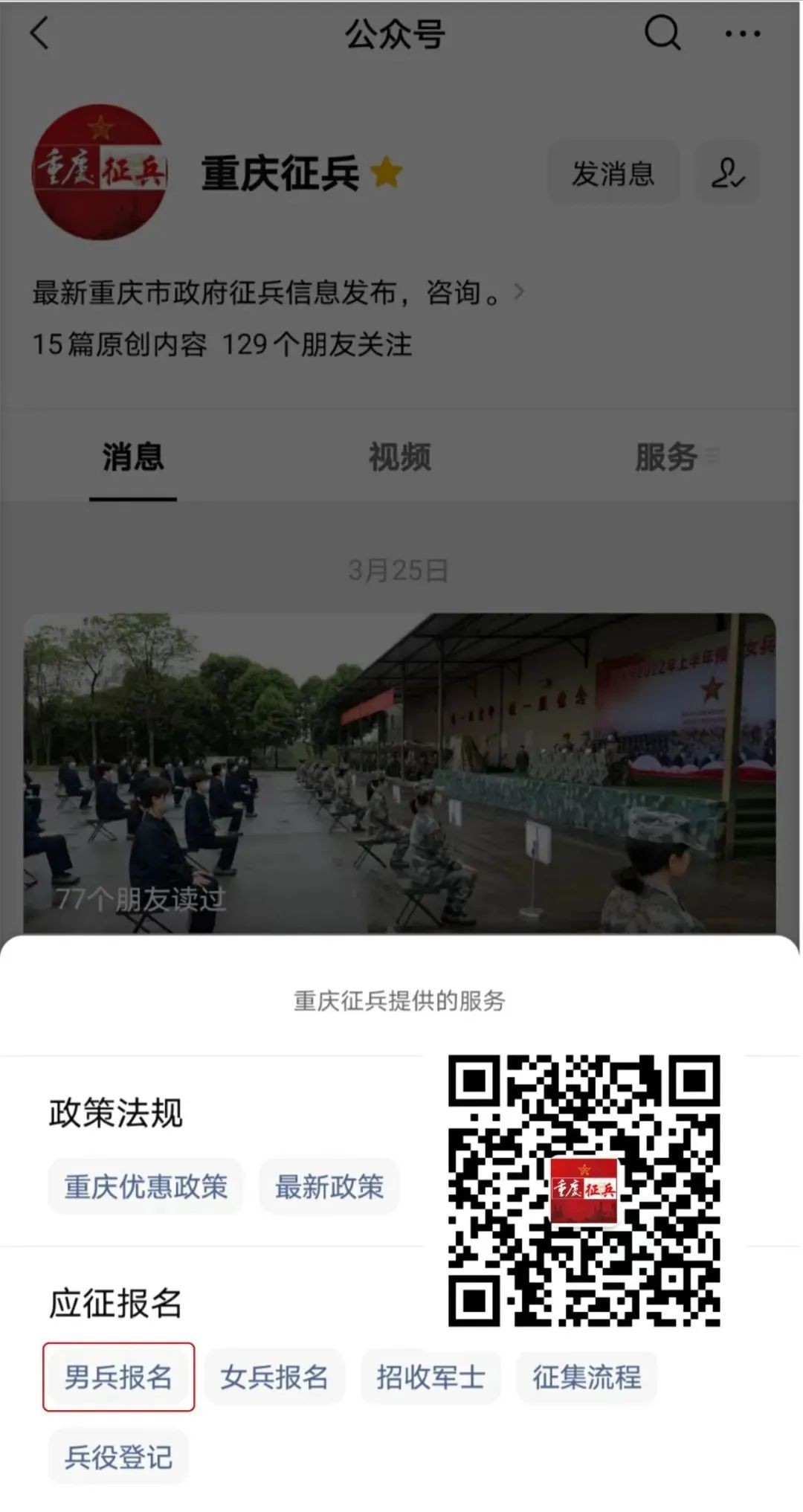This screenshot has width=803, height=1512.
Task: Open the 招收军士 service
Action: click(430, 1377)
